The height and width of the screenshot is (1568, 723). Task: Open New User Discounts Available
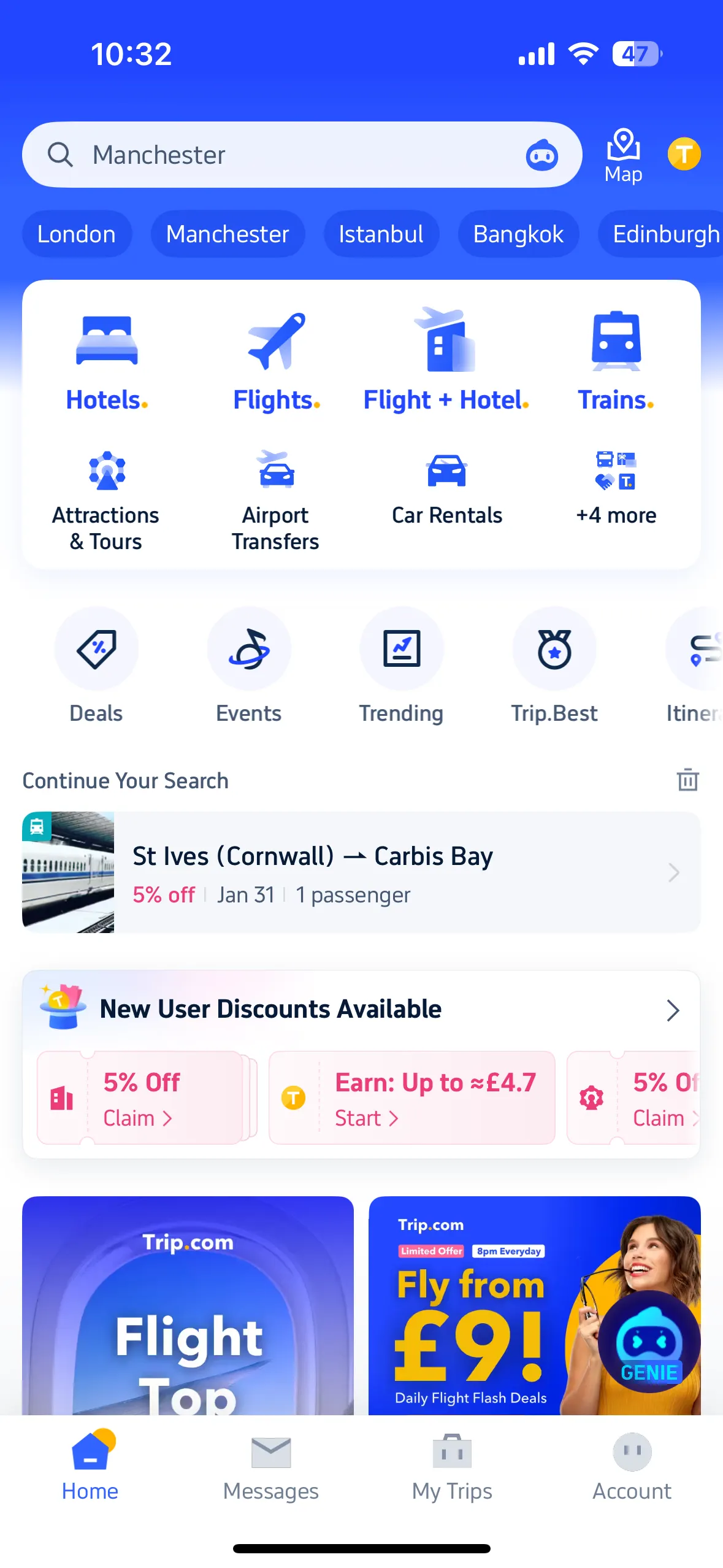[x=361, y=1009]
